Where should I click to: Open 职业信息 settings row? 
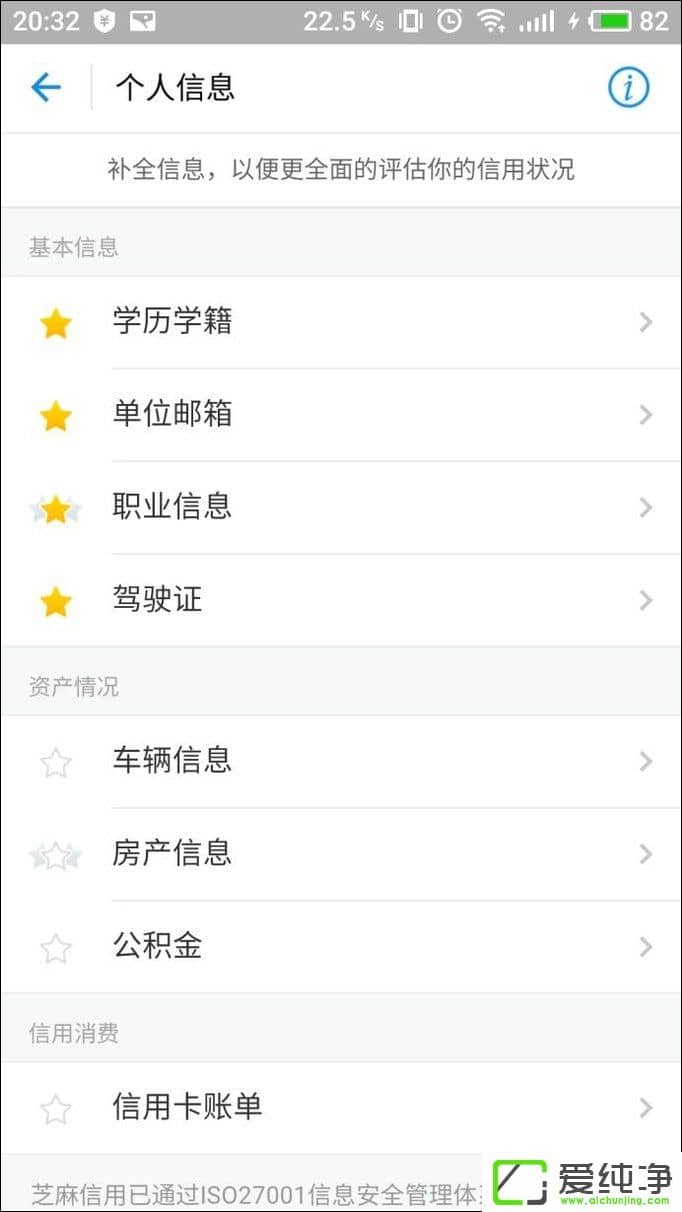click(x=340, y=507)
